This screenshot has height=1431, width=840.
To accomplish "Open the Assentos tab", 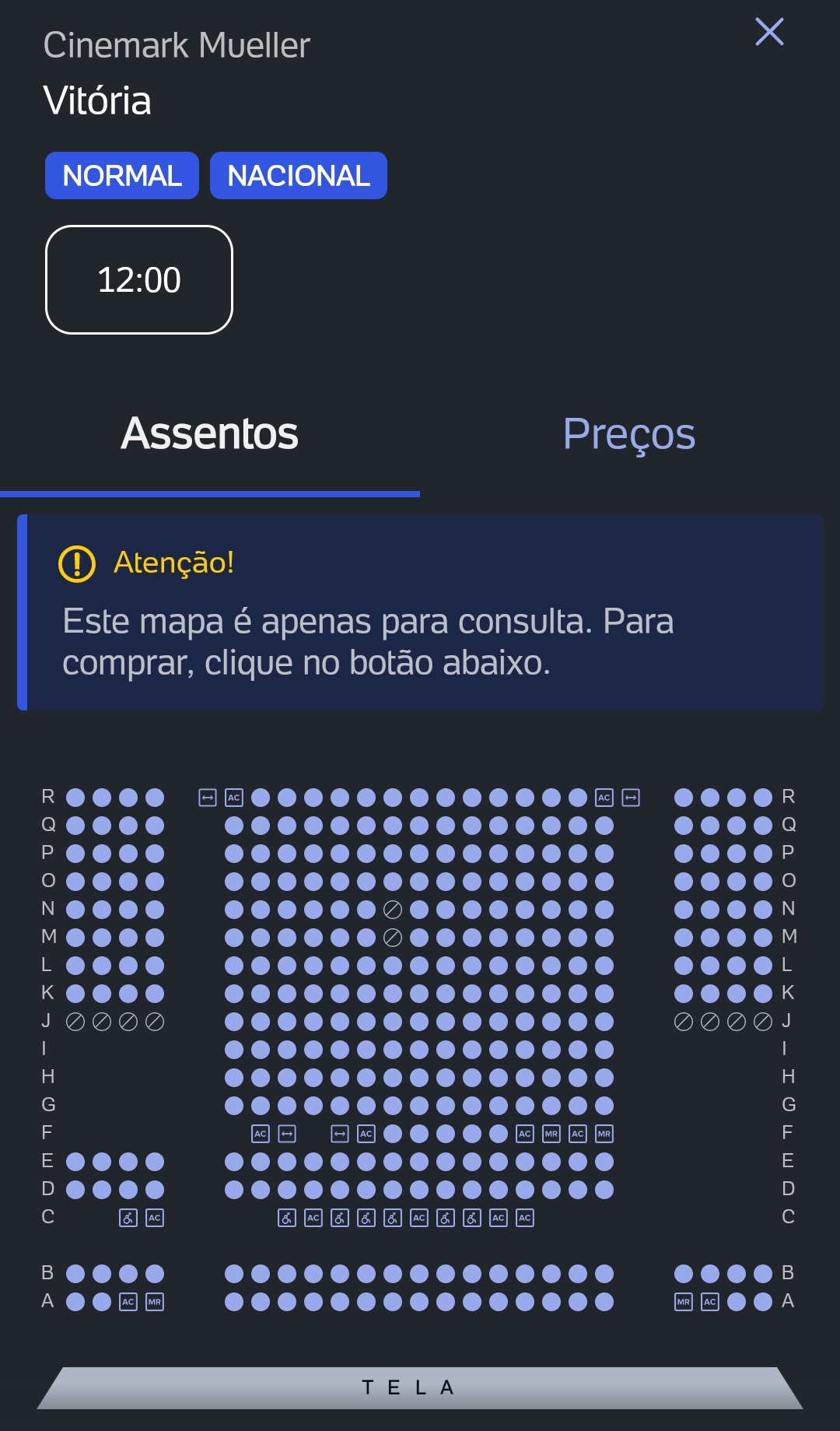I will [x=210, y=434].
